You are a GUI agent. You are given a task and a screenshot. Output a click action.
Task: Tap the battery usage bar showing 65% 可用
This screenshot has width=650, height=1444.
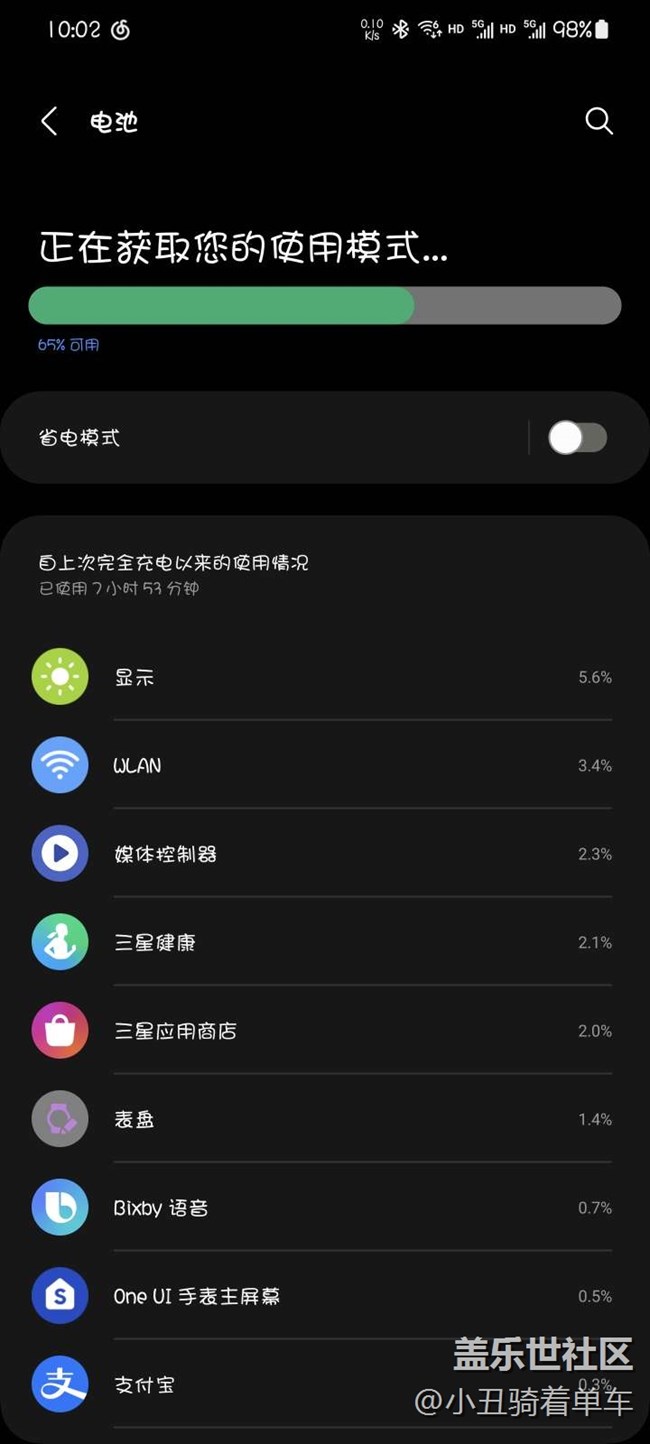click(325, 306)
